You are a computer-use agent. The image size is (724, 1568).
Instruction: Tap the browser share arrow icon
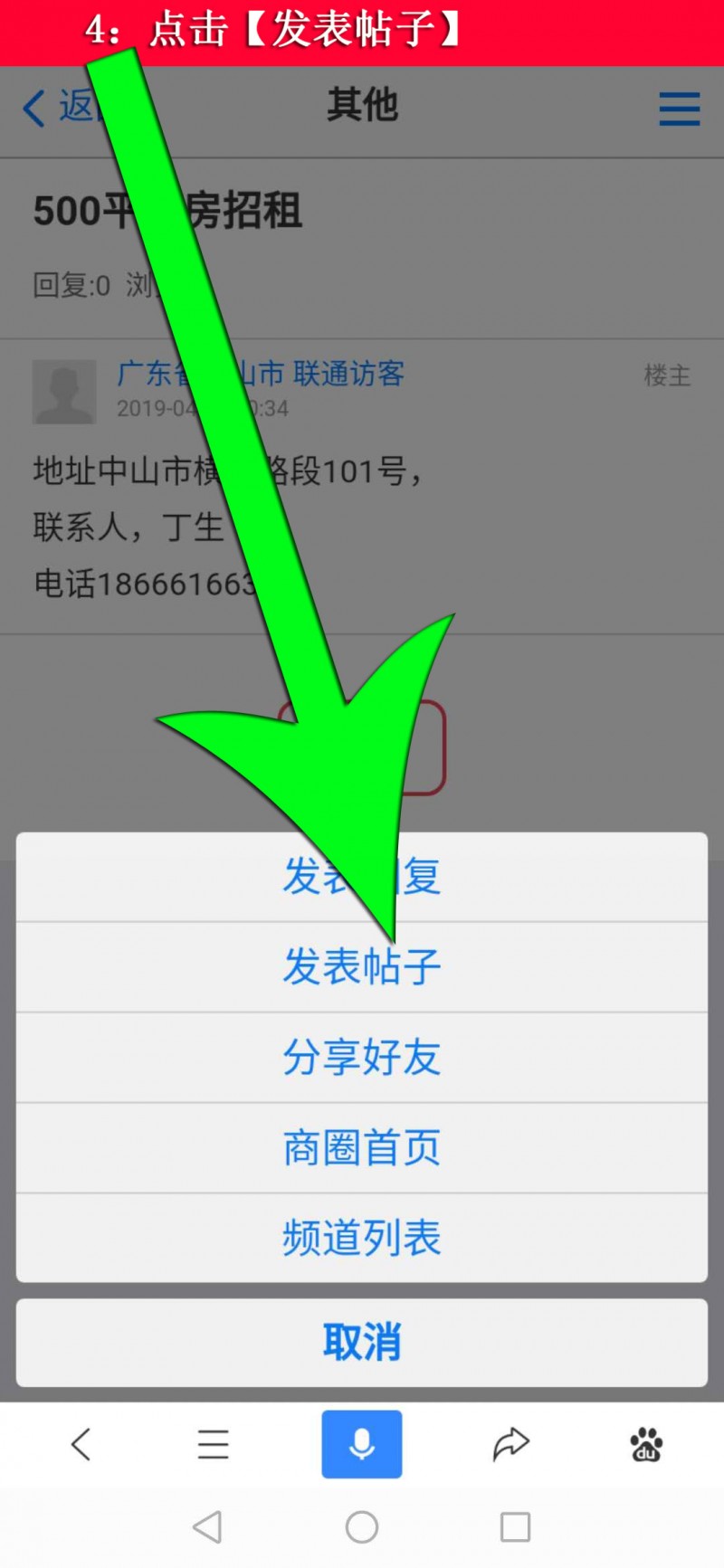click(x=510, y=1444)
